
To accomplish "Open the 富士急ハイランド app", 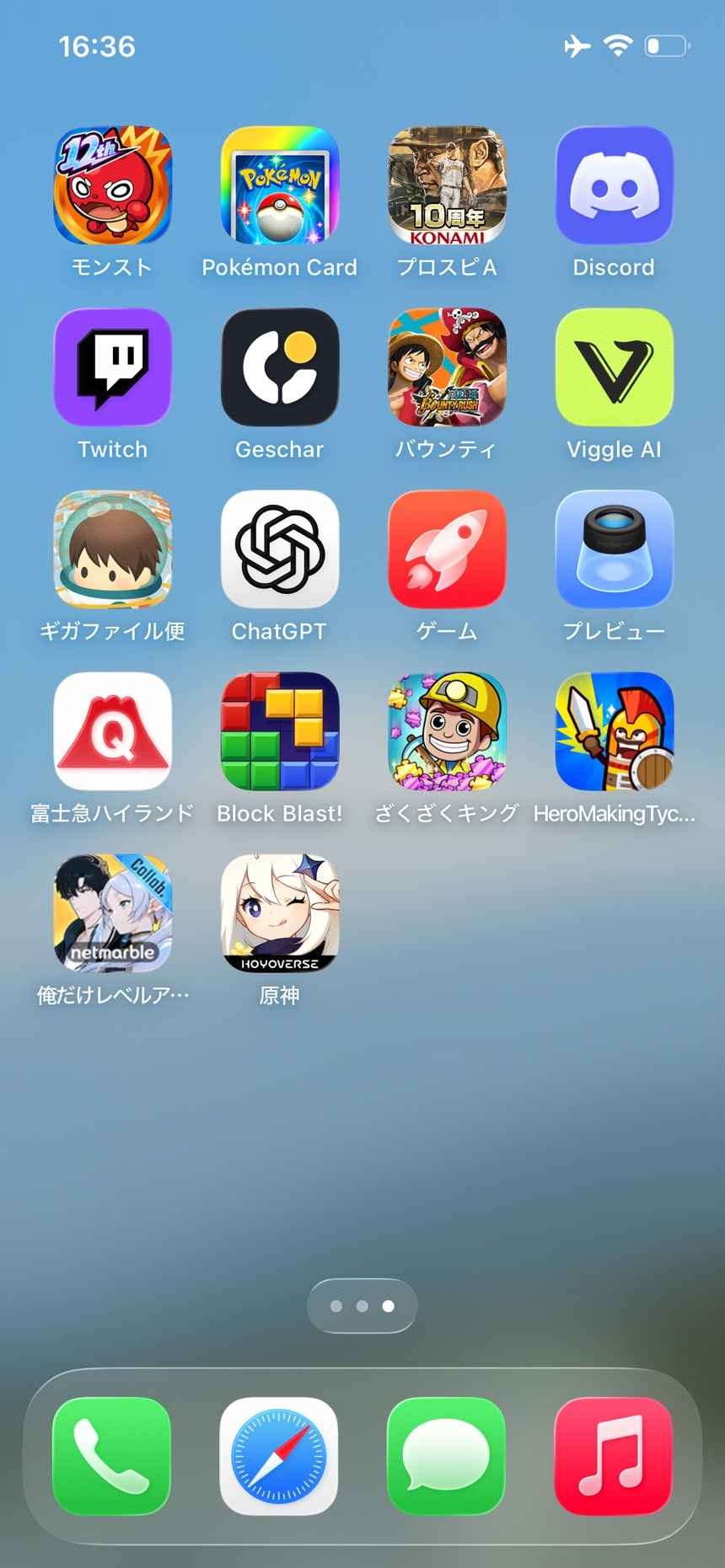I will [x=112, y=731].
